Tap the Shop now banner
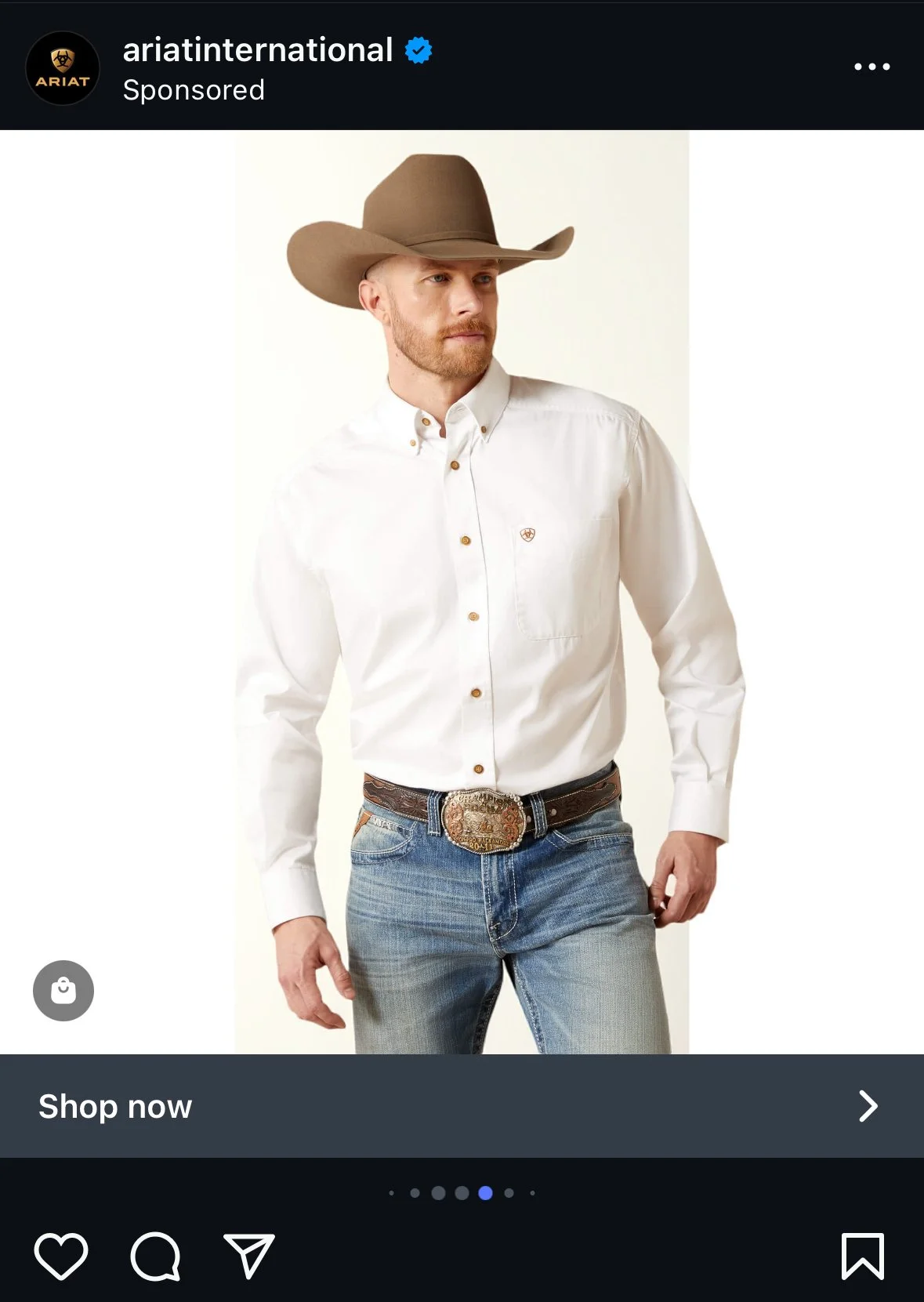Viewport: 924px width, 1302px height. [x=462, y=1106]
